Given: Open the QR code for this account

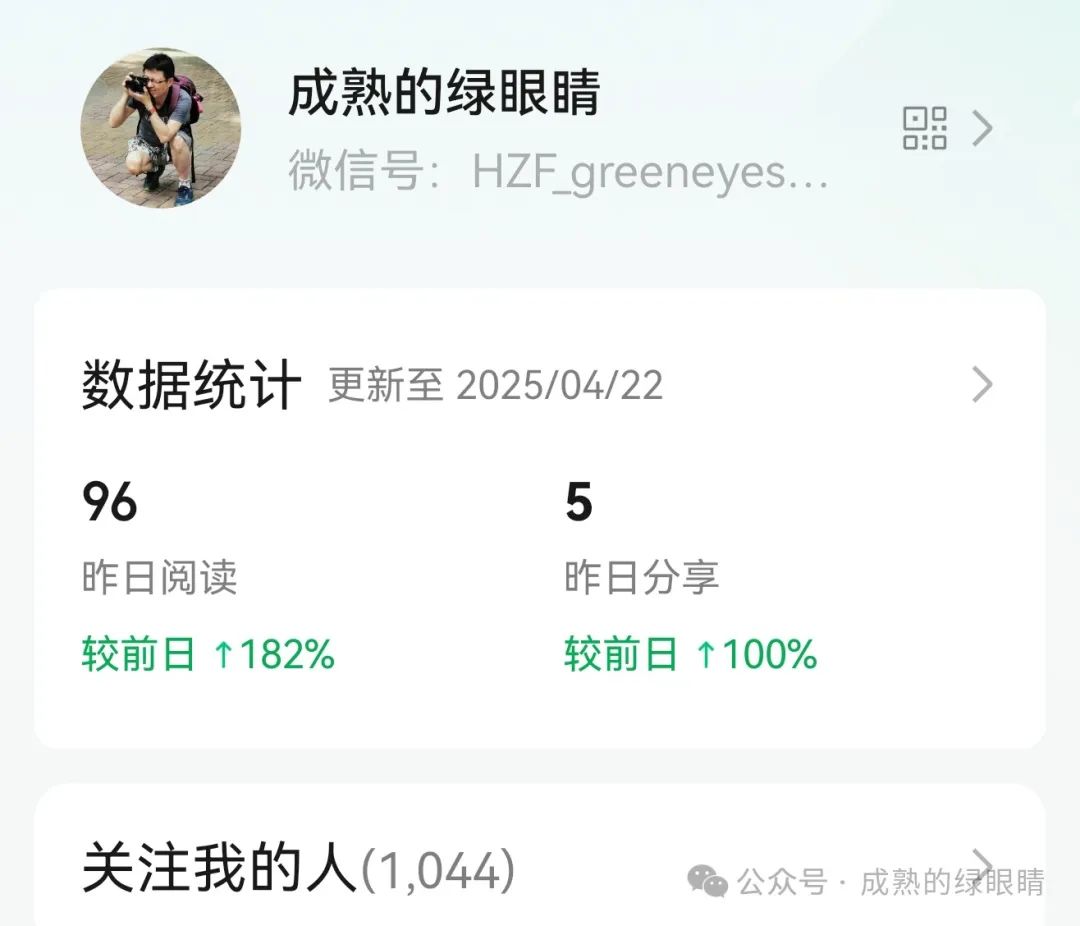Looking at the screenshot, I should 924,128.
